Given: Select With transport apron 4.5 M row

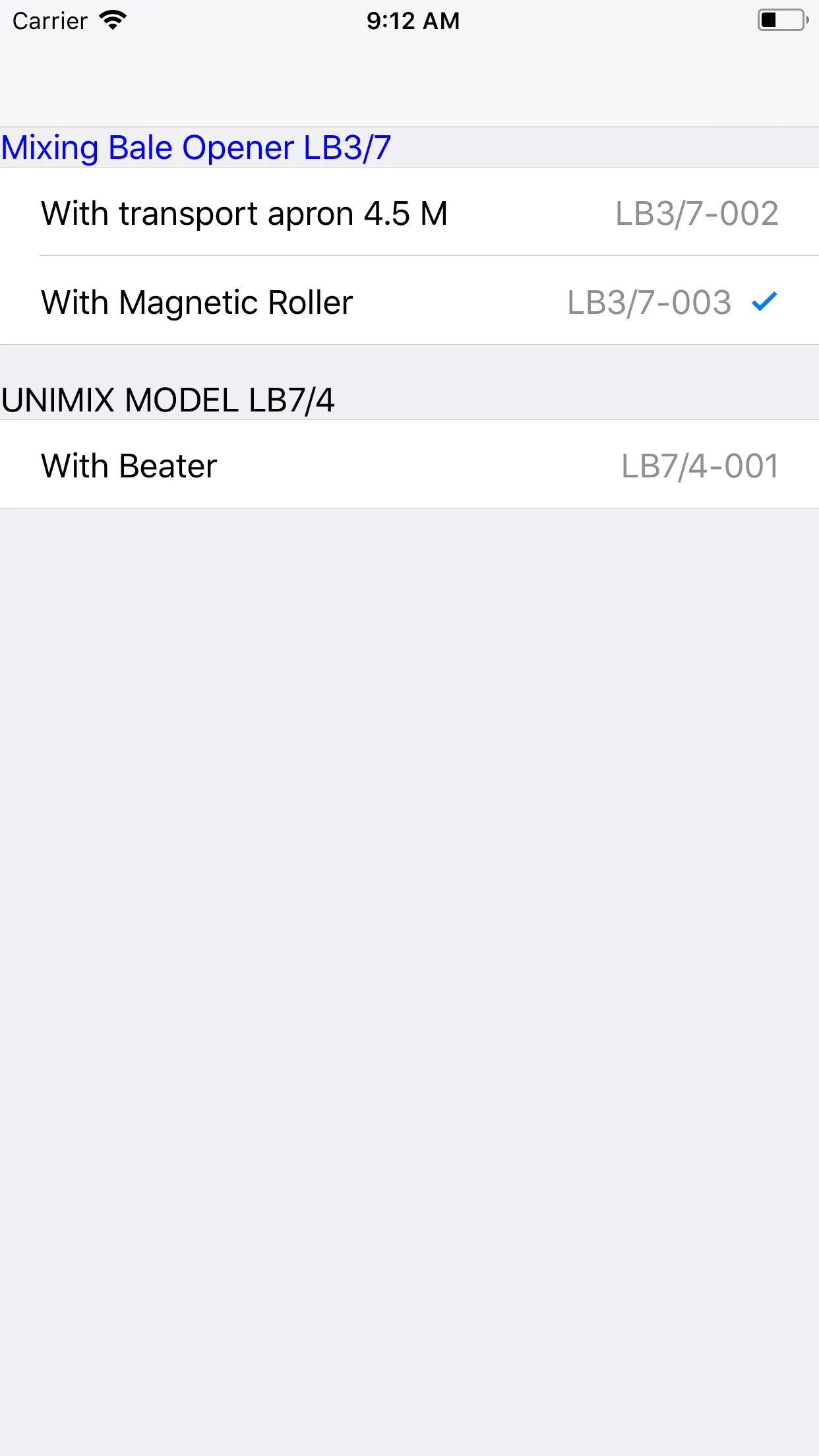Looking at the screenshot, I should tap(409, 213).
